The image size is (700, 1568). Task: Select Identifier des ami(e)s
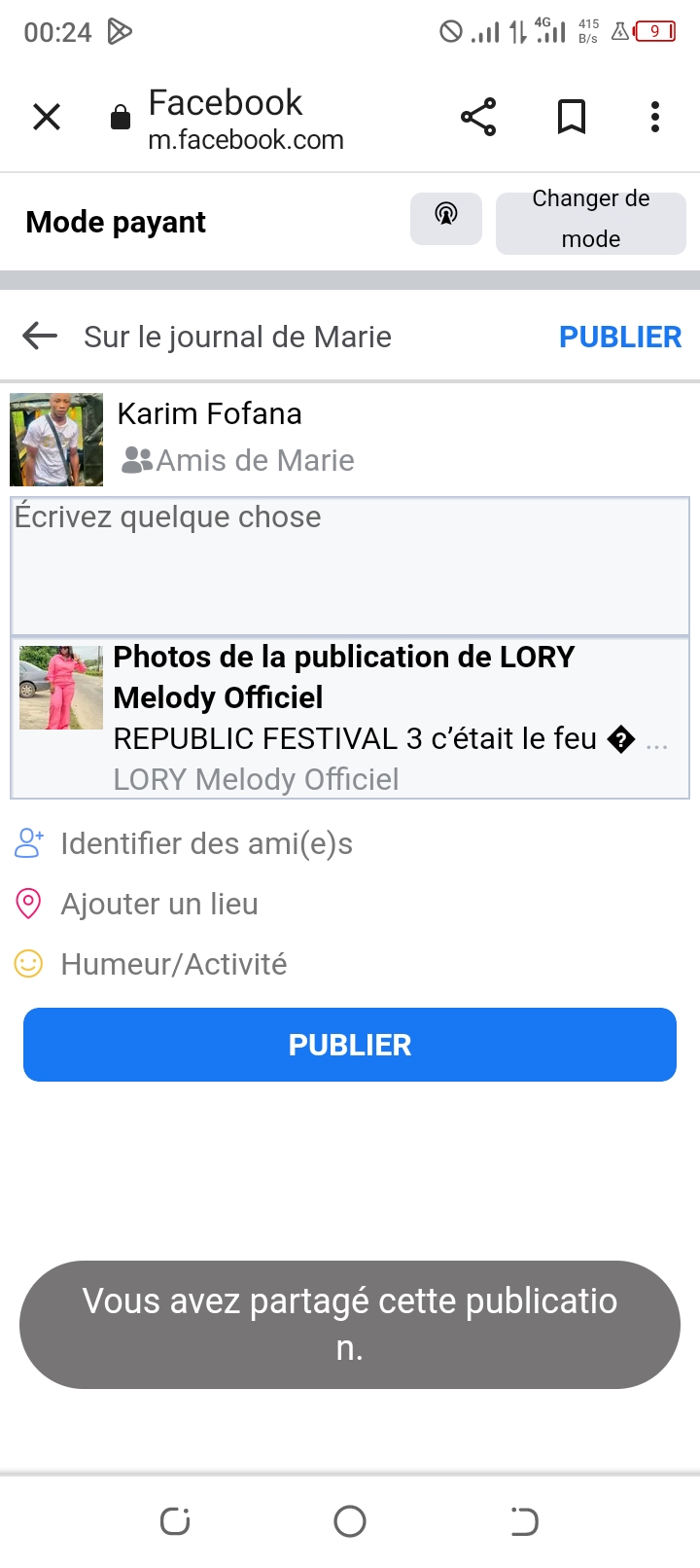pyautogui.click(x=206, y=843)
